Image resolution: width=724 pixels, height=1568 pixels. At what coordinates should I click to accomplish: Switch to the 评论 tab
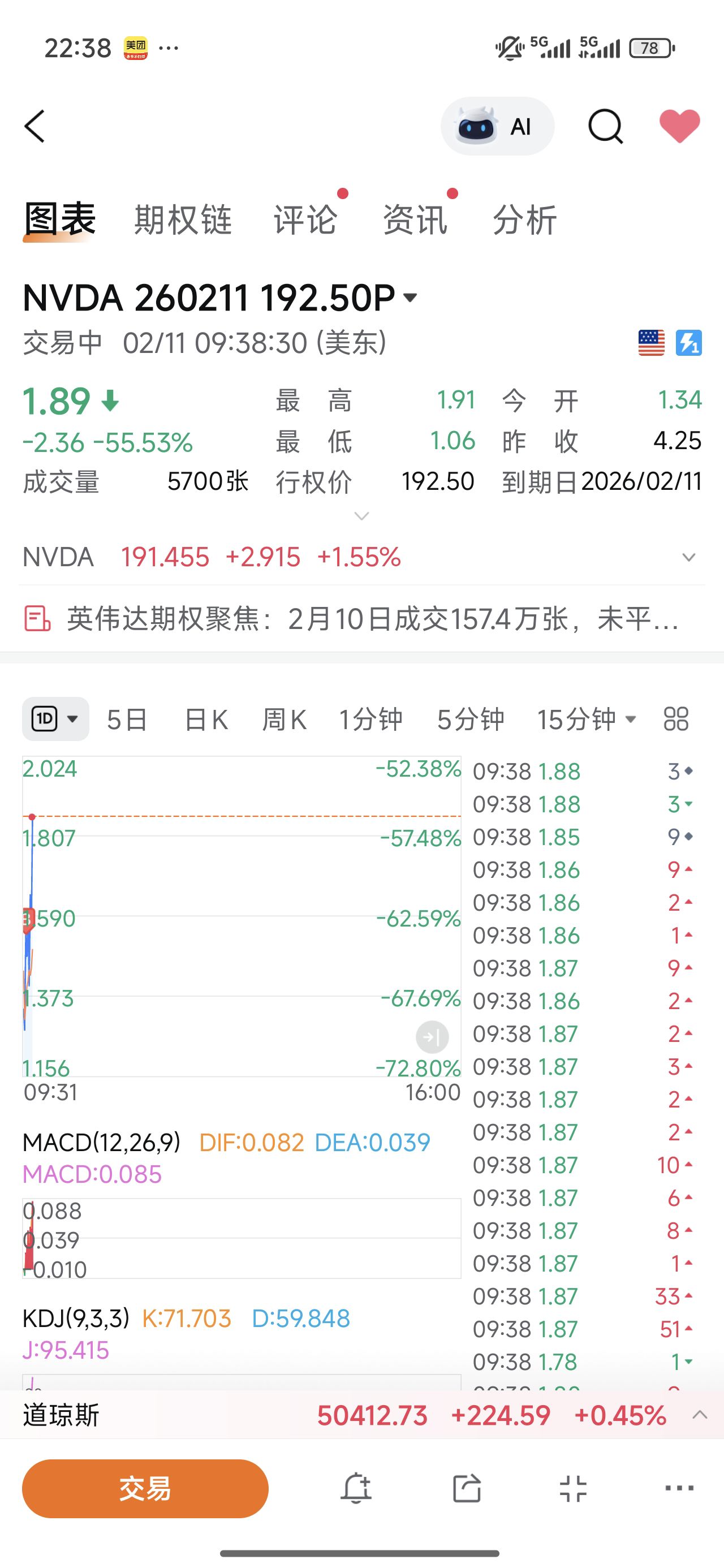tap(305, 219)
